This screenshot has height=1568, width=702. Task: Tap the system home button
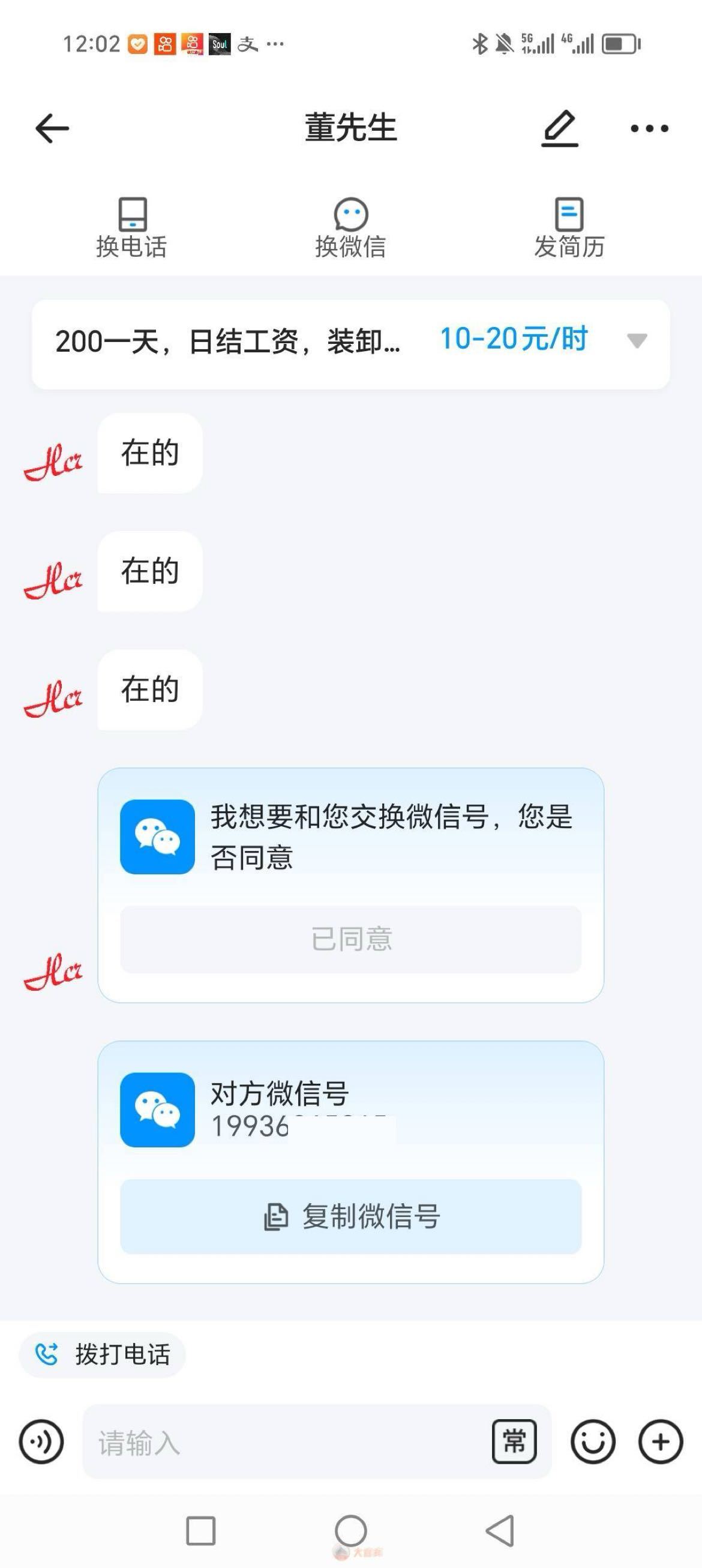pos(350,1530)
